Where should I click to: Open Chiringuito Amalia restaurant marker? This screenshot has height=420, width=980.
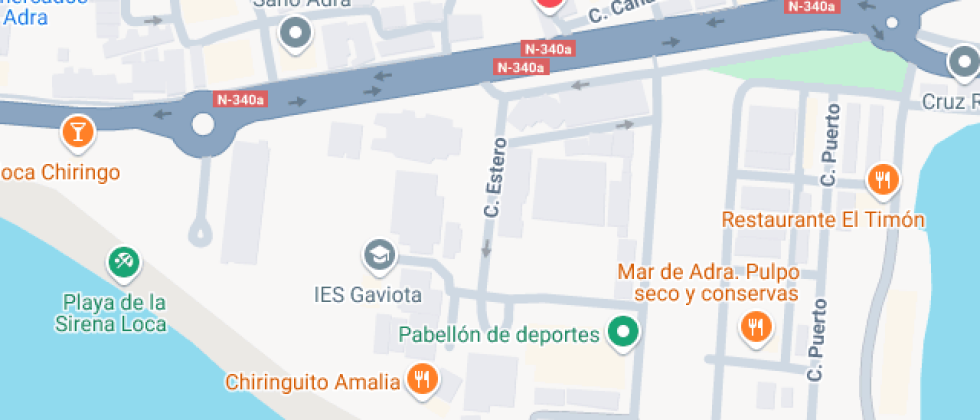pyautogui.click(x=422, y=380)
